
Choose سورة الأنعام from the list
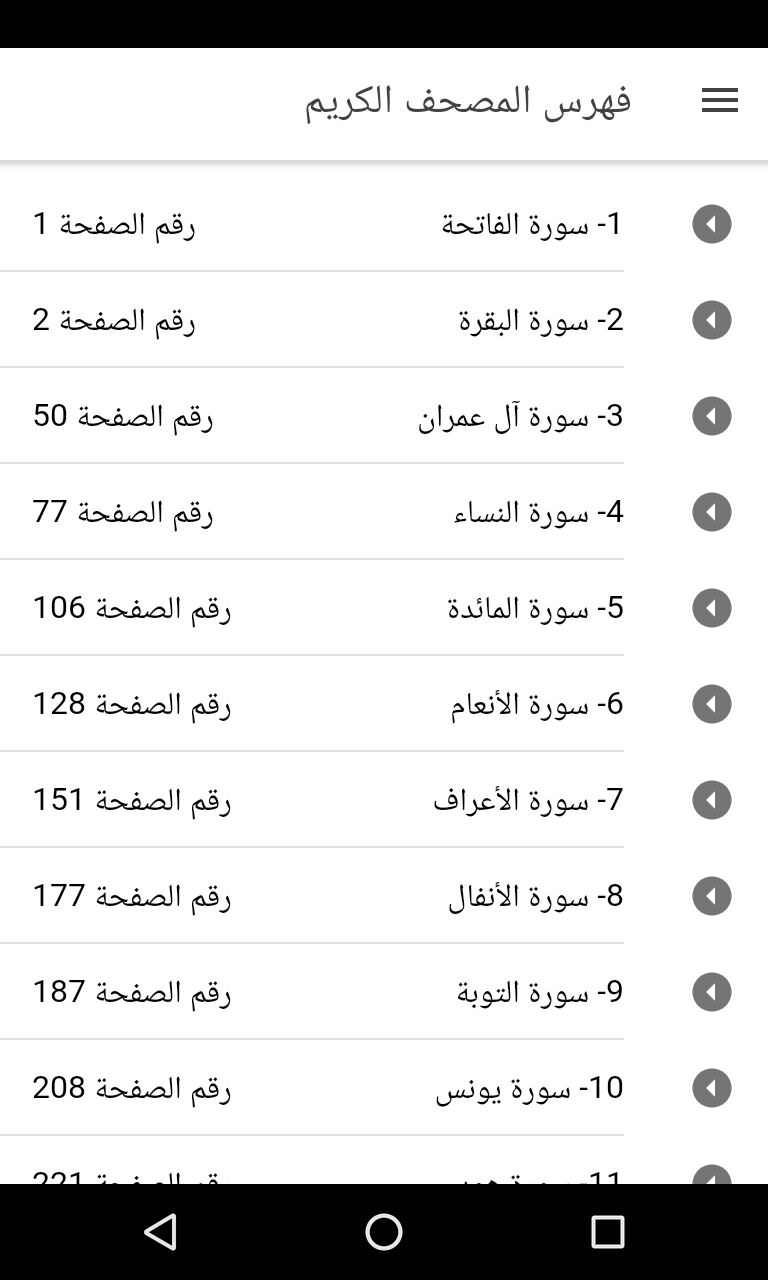pyautogui.click(x=384, y=704)
